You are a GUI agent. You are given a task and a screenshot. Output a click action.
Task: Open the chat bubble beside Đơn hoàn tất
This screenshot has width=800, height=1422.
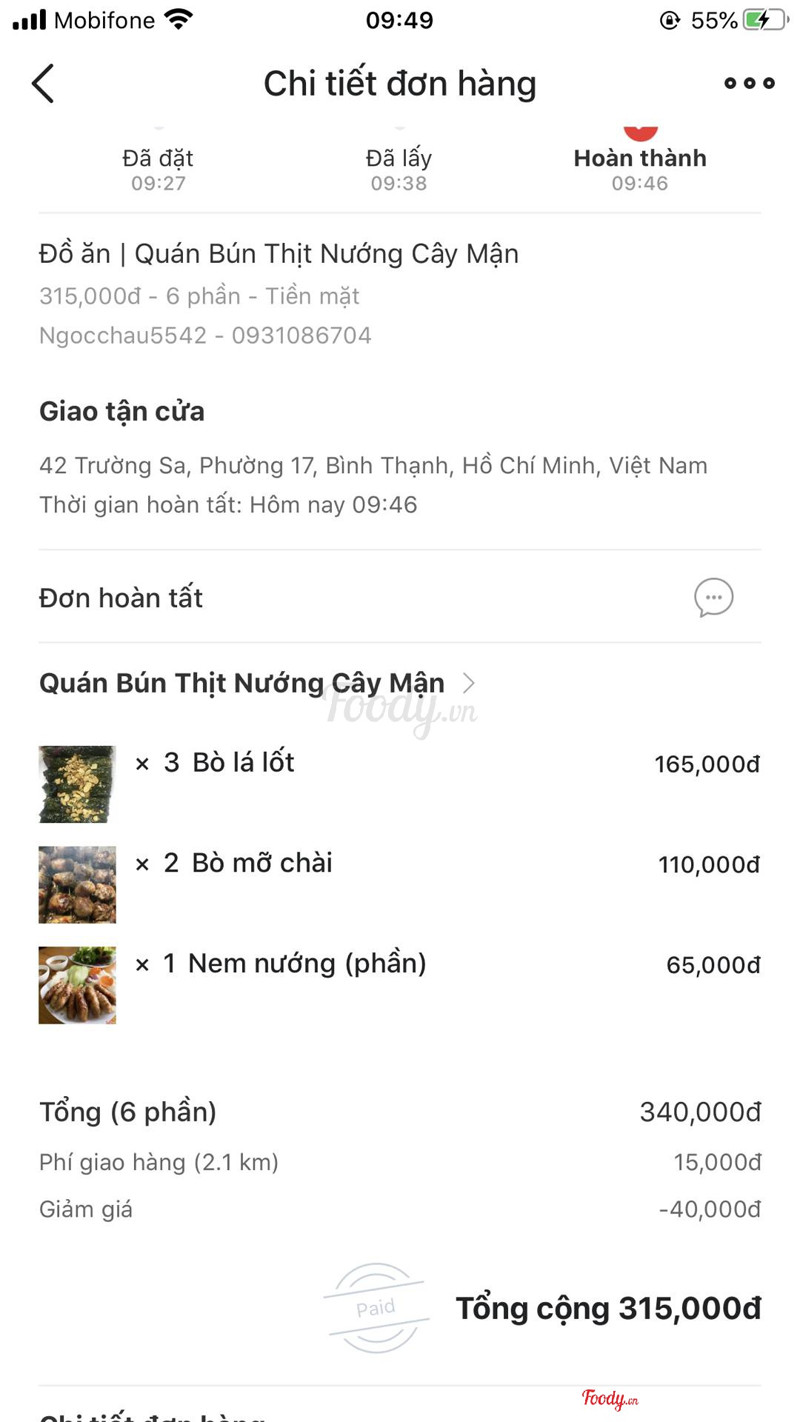click(713, 598)
